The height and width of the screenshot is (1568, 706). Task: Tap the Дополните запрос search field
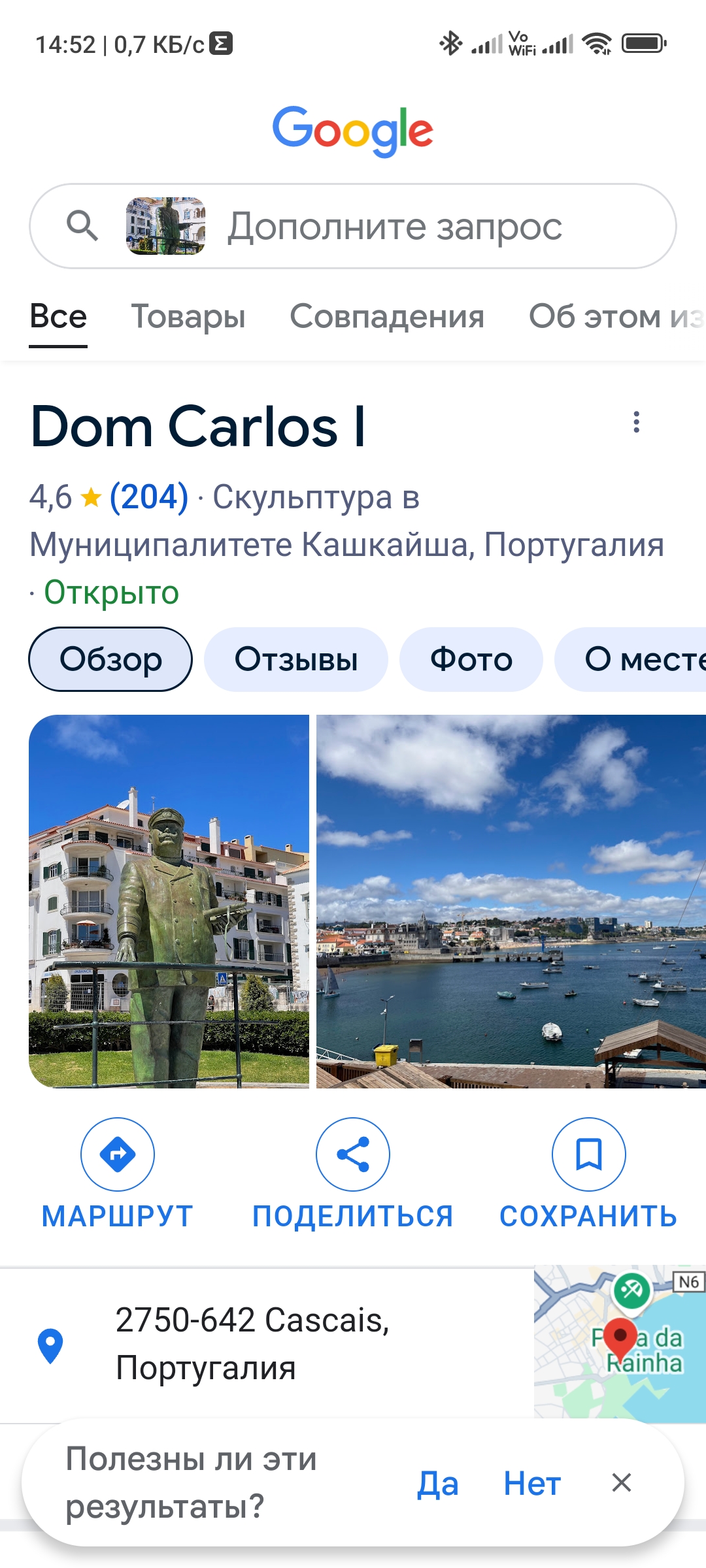tap(394, 227)
